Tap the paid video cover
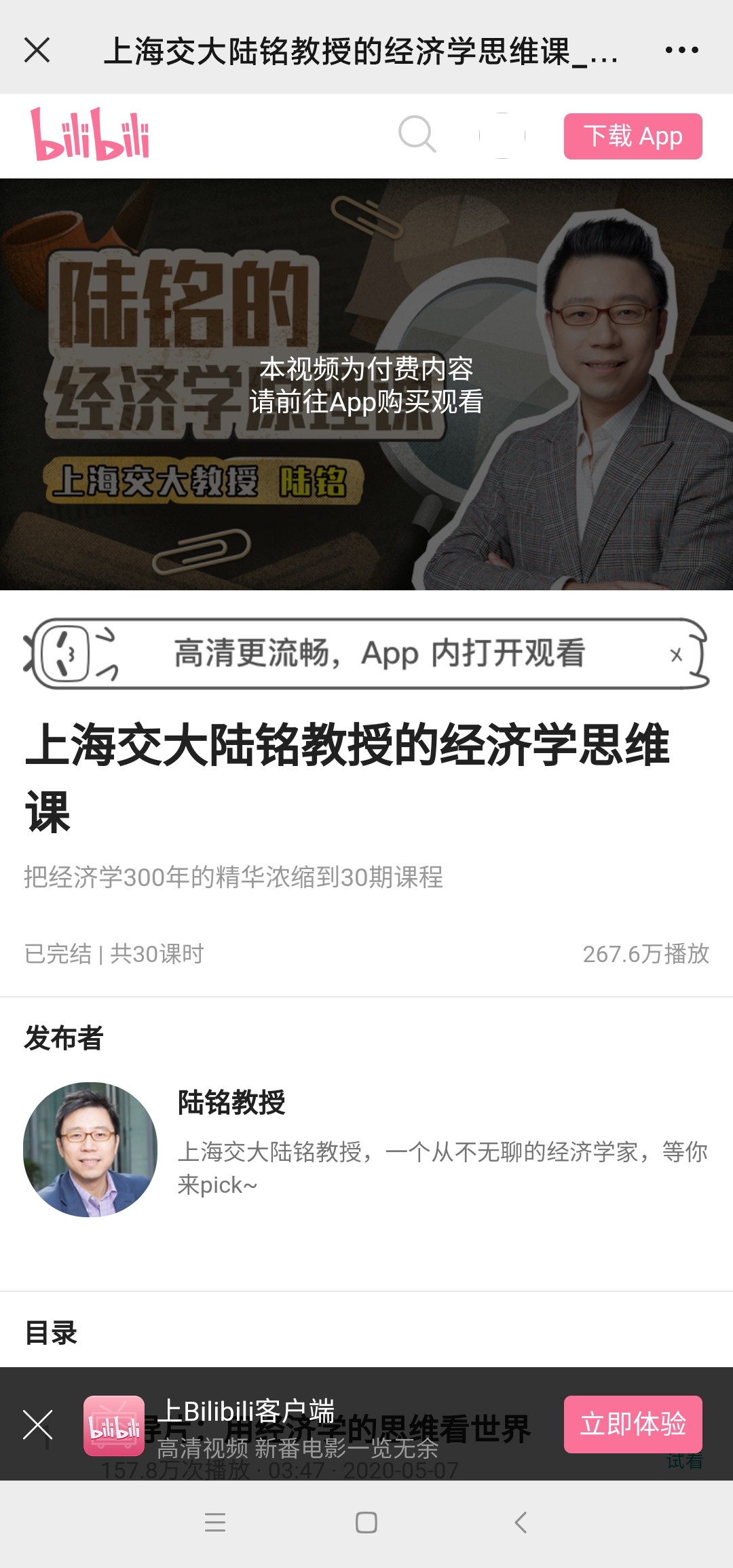The width and height of the screenshot is (733, 1568). click(x=366, y=384)
